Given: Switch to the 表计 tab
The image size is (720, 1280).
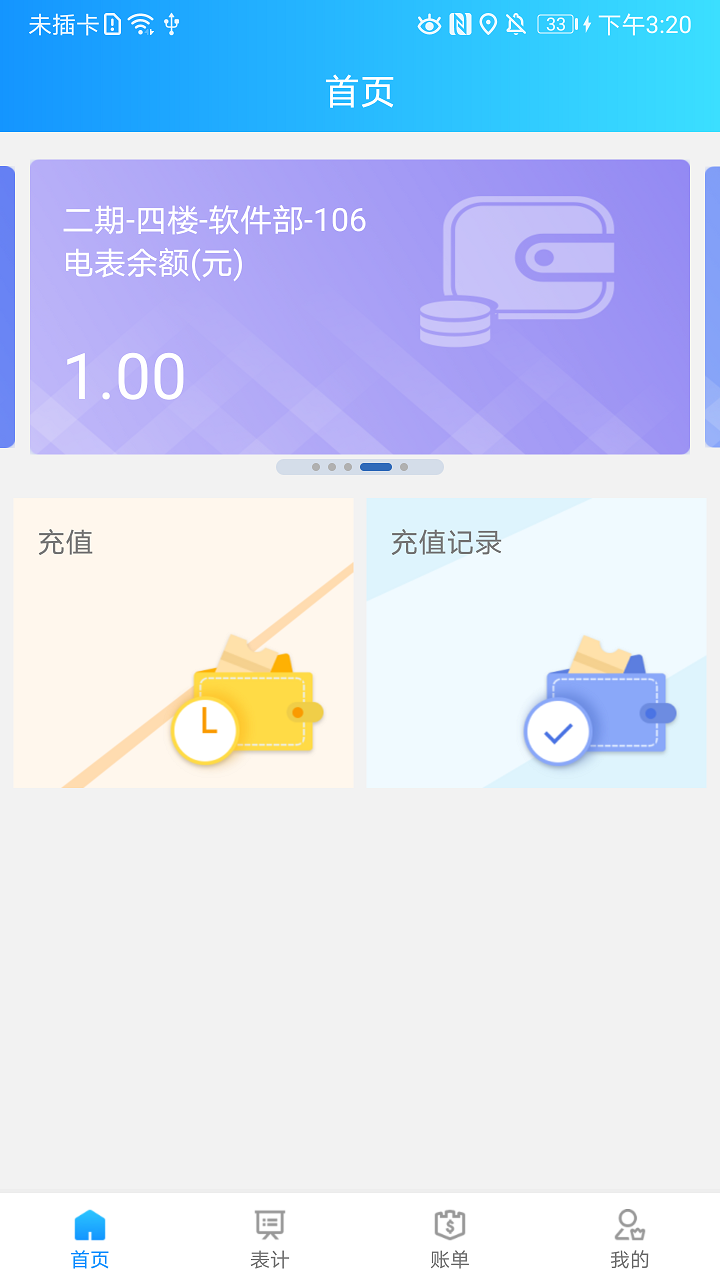Looking at the screenshot, I should pos(270,1238).
